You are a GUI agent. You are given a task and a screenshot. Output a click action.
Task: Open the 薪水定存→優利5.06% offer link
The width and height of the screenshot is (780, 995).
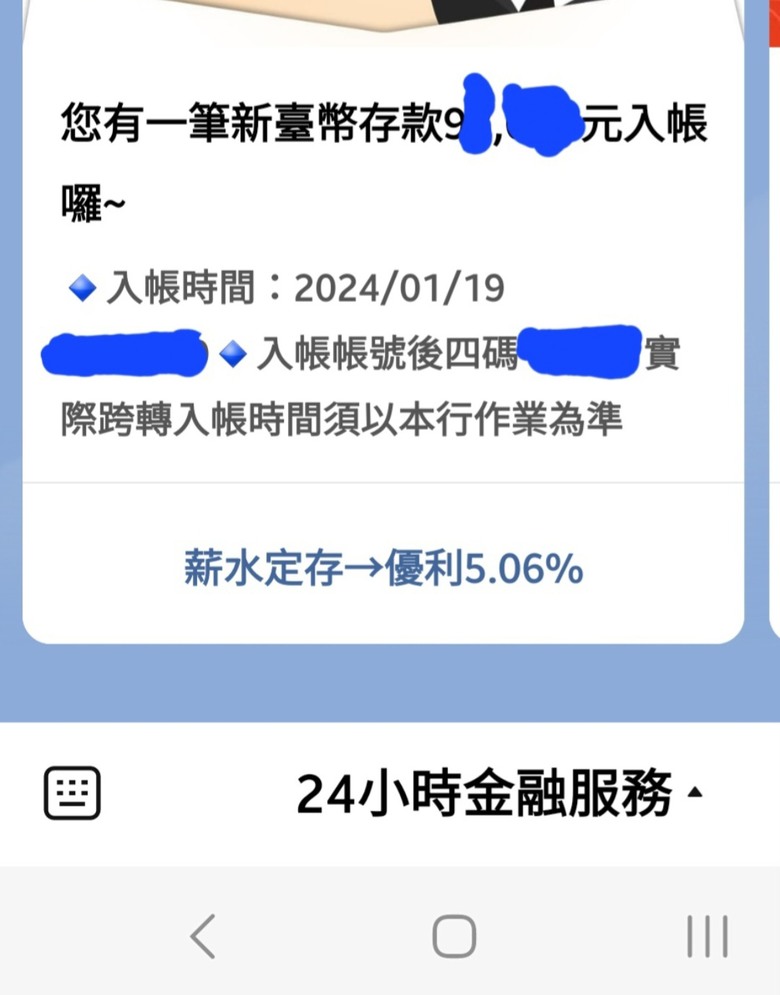point(383,570)
